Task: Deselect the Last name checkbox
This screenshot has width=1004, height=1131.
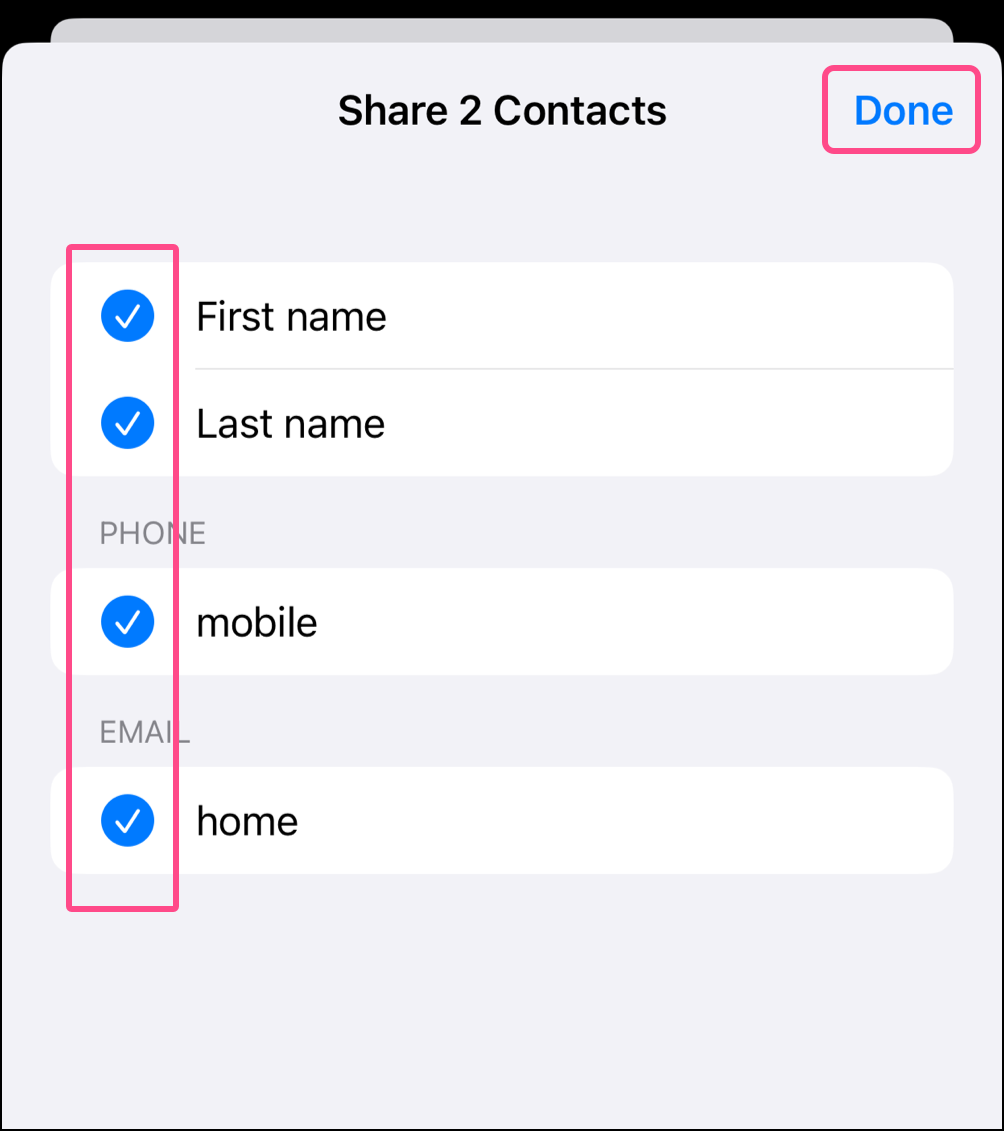Action: (x=128, y=423)
